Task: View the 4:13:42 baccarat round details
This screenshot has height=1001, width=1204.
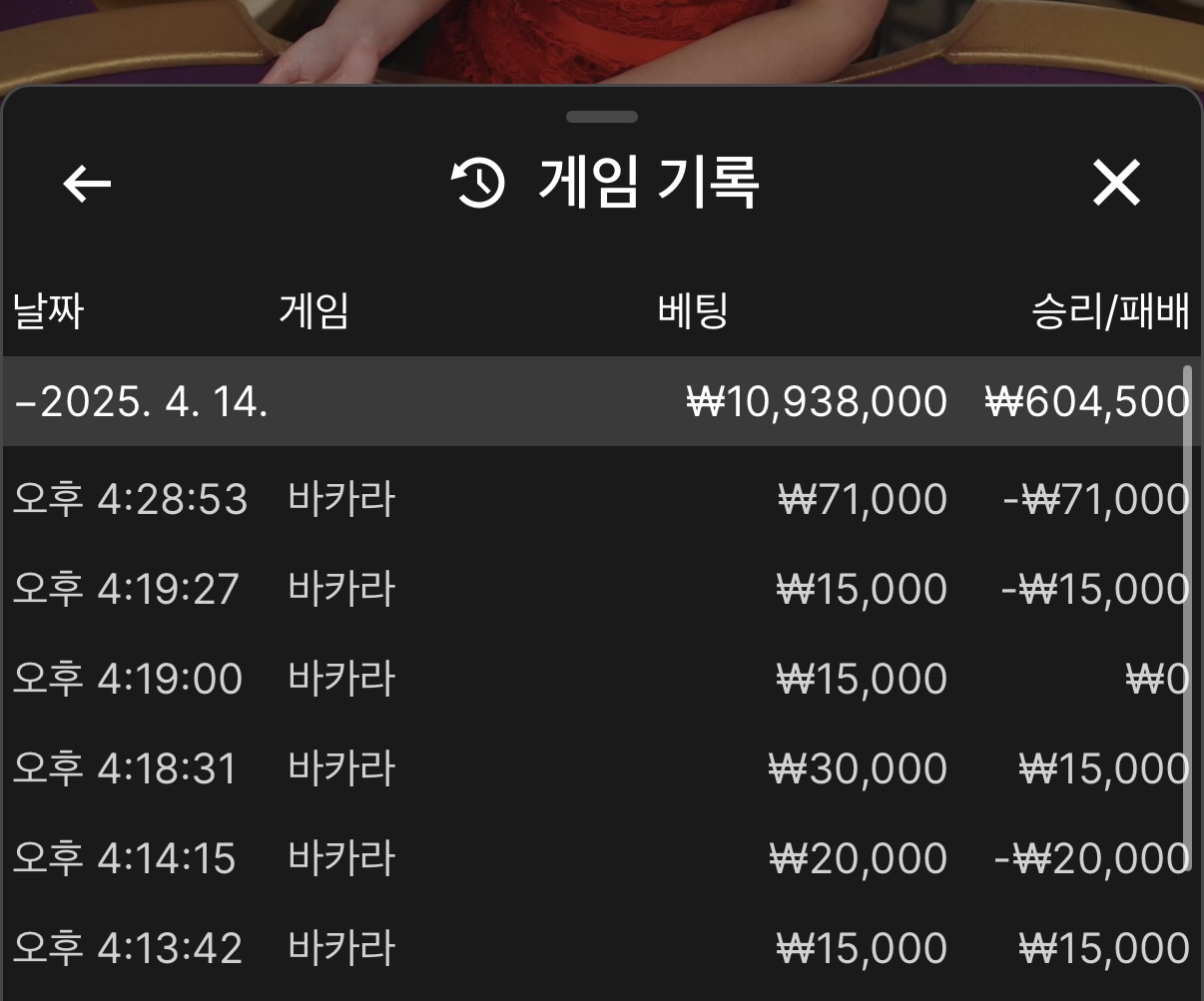Action: pos(599,948)
